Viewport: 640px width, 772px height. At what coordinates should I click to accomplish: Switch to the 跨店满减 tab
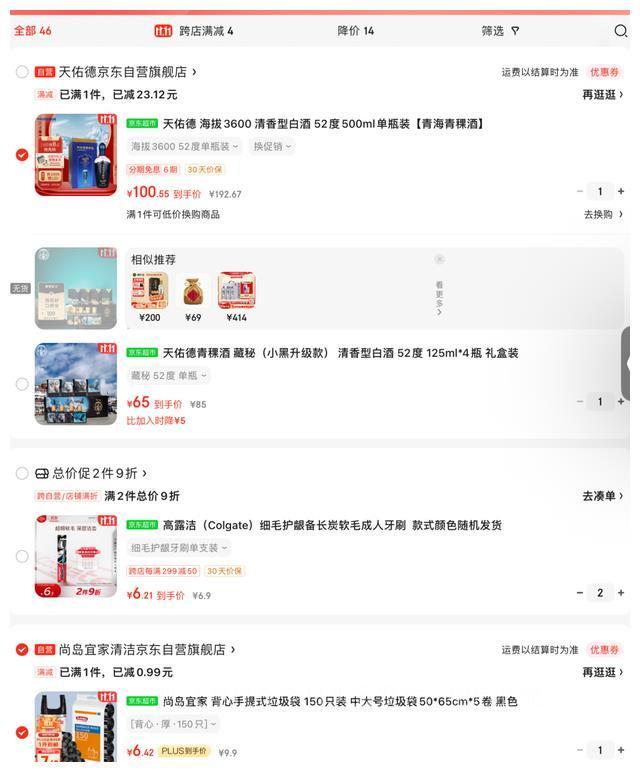[194, 31]
